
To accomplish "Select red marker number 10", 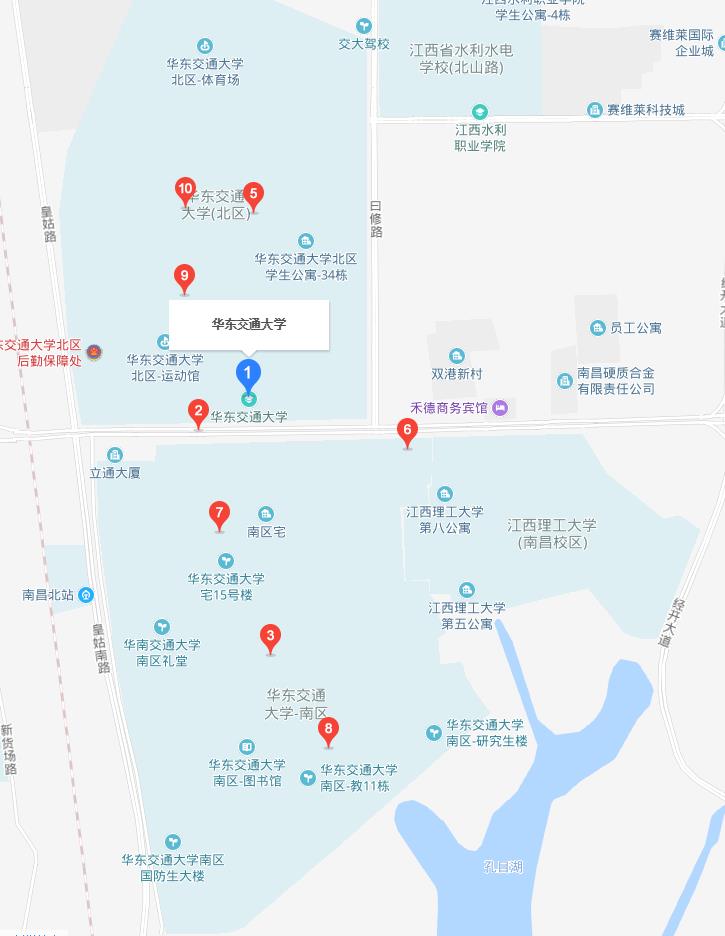I will pyautogui.click(x=185, y=188).
